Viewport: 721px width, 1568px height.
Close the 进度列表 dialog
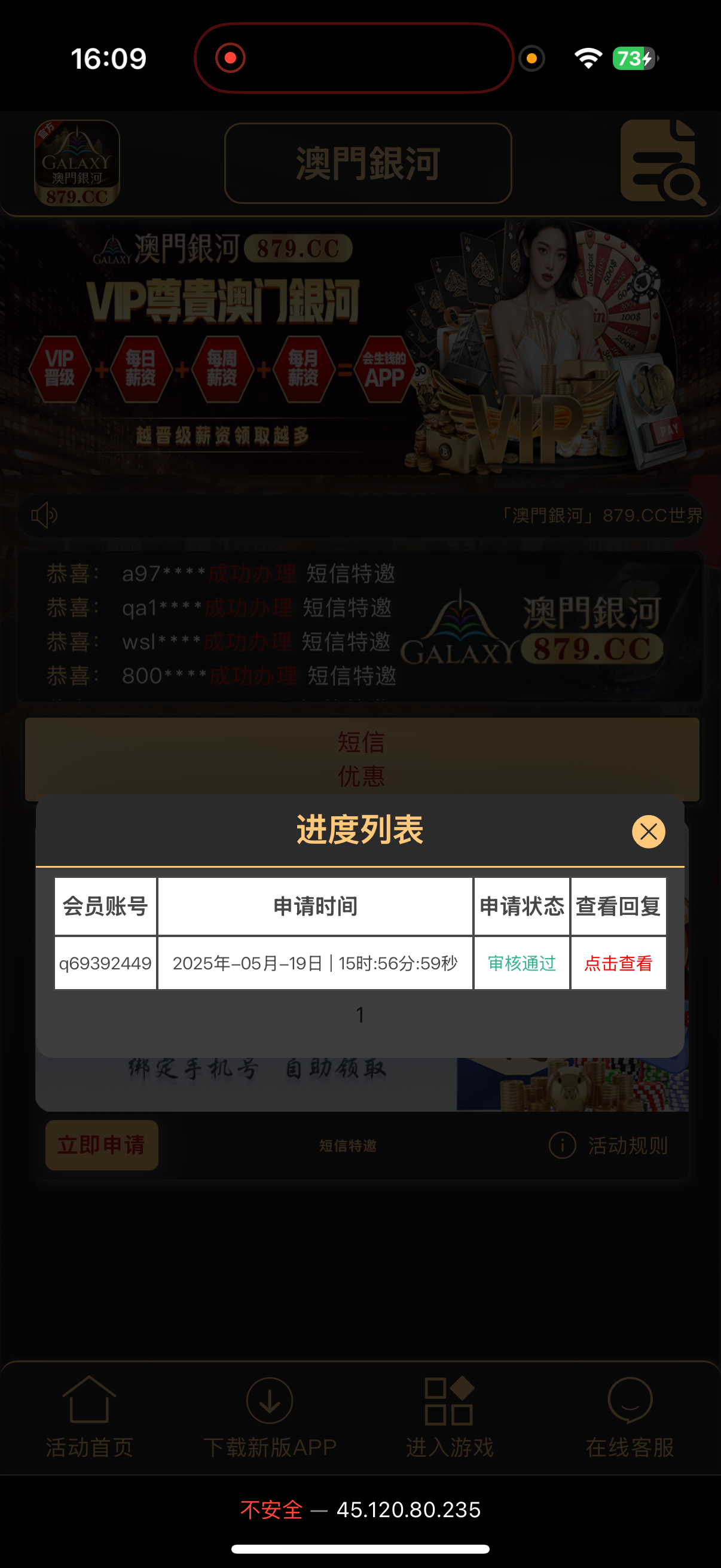point(648,831)
